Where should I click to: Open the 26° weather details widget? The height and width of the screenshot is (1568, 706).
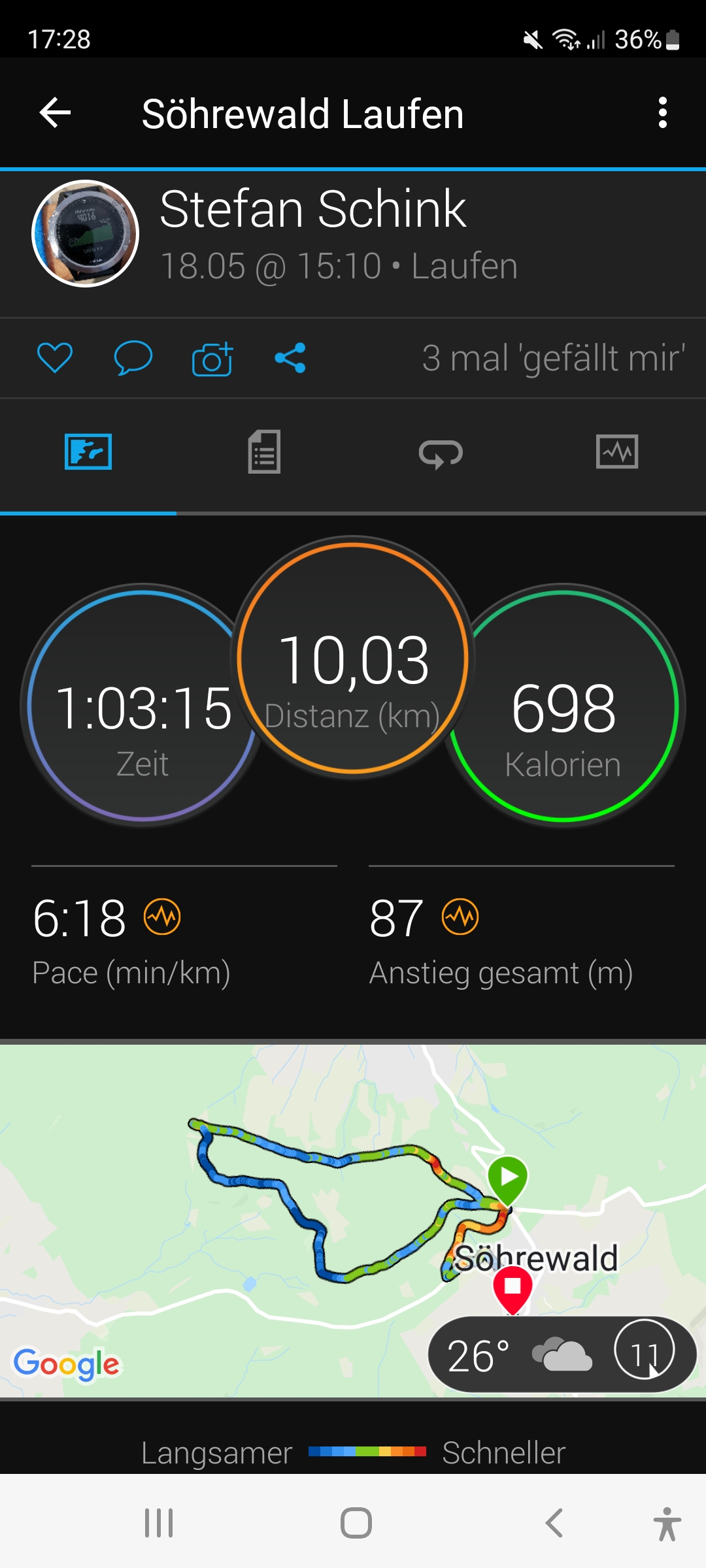click(561, 1355)
